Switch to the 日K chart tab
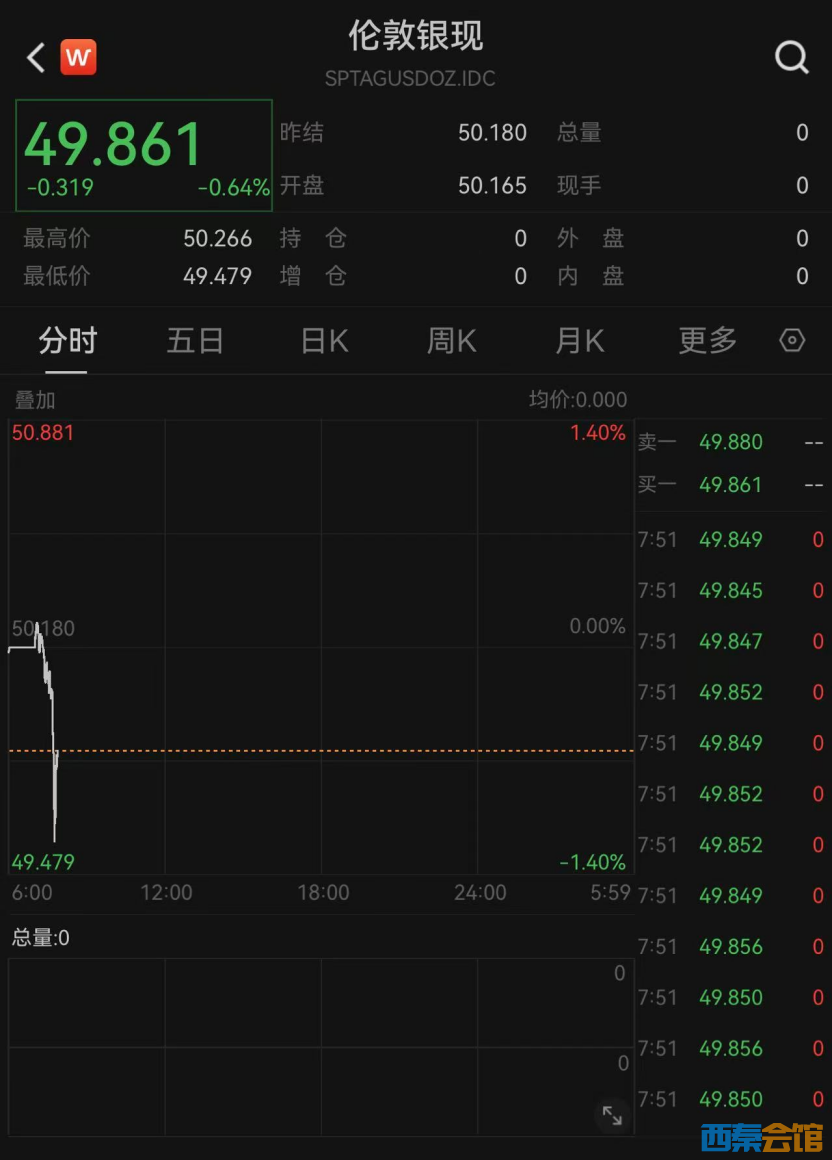This screenshot has height=1160, width=832. point(324,341)
